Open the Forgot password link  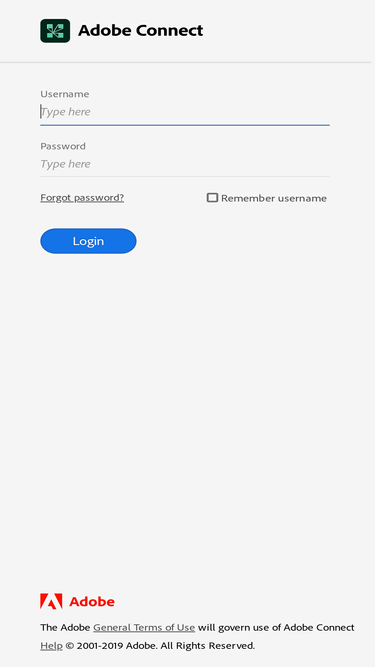pyautogui.click(x=82, y=198)
